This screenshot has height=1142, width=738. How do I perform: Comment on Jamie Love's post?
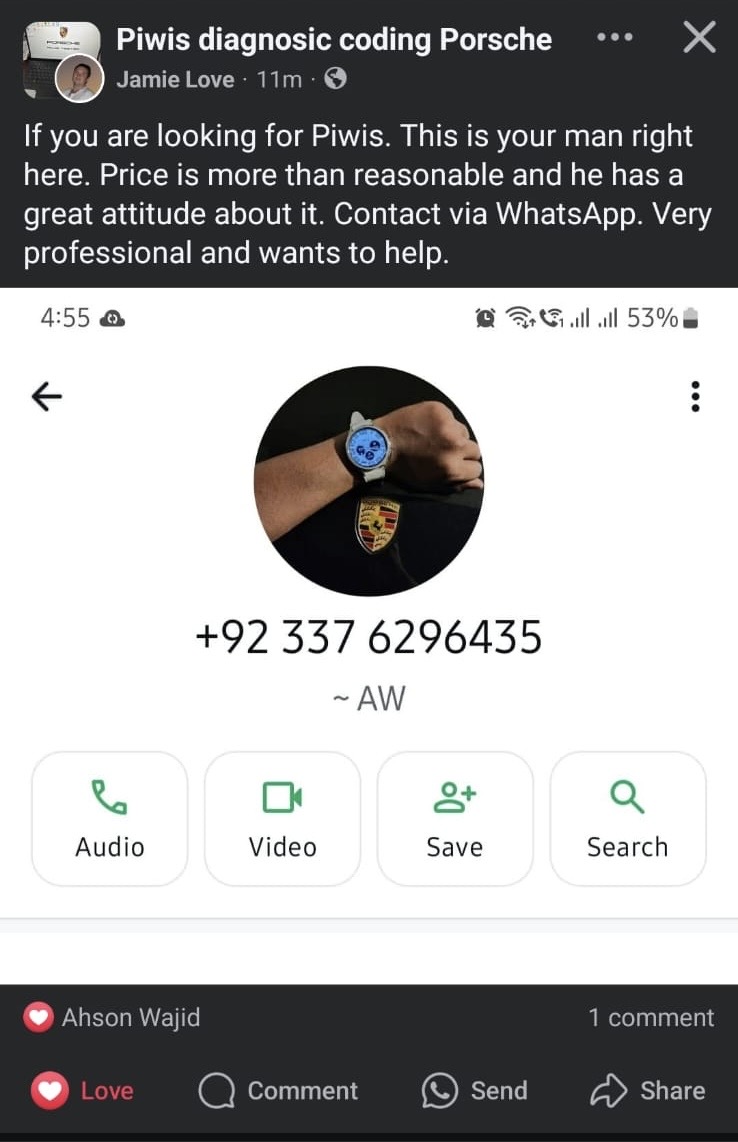[x=278, y=1091]
